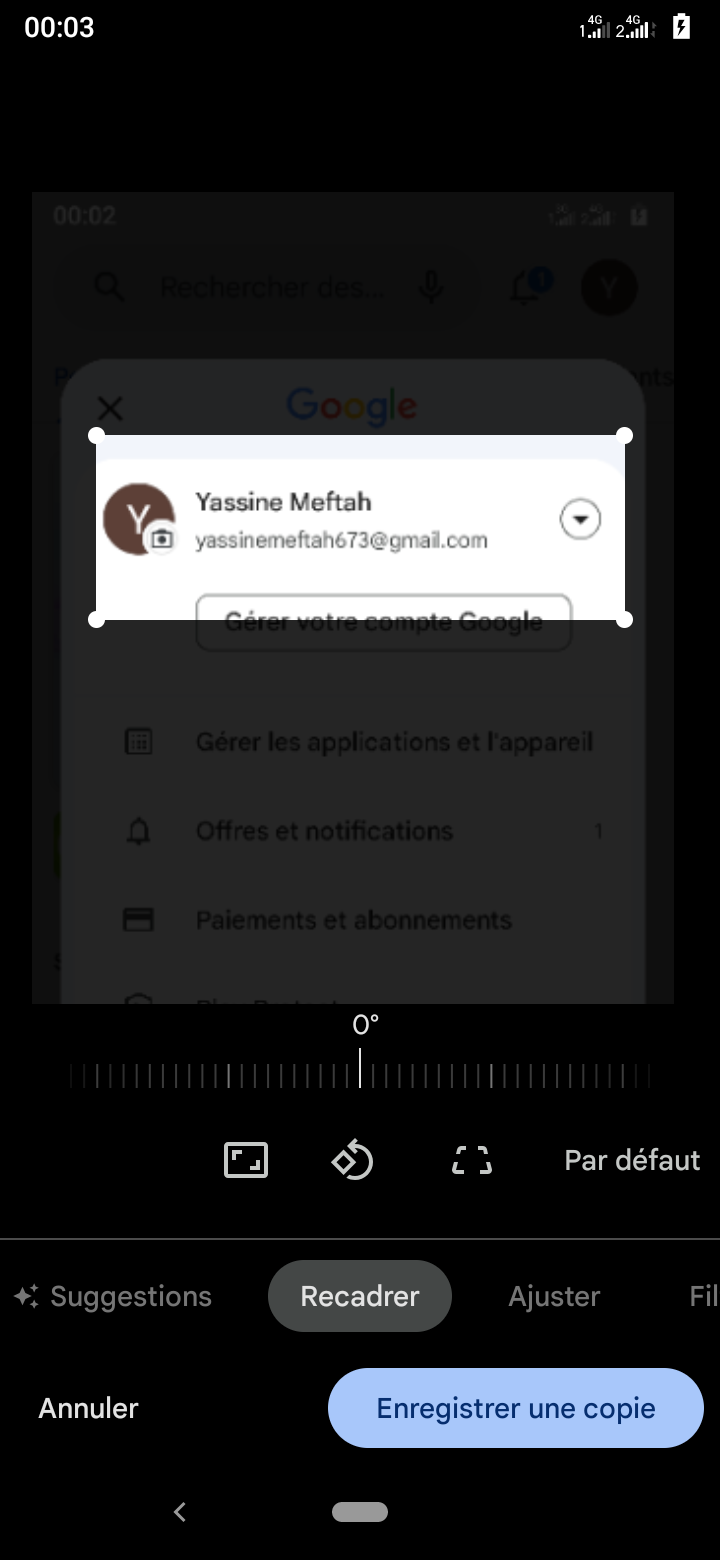Image resolution: width=720 pixels, height=1560 pixels.
Task: Tap the rotation angle ruler
Action: click(360, 1075)
